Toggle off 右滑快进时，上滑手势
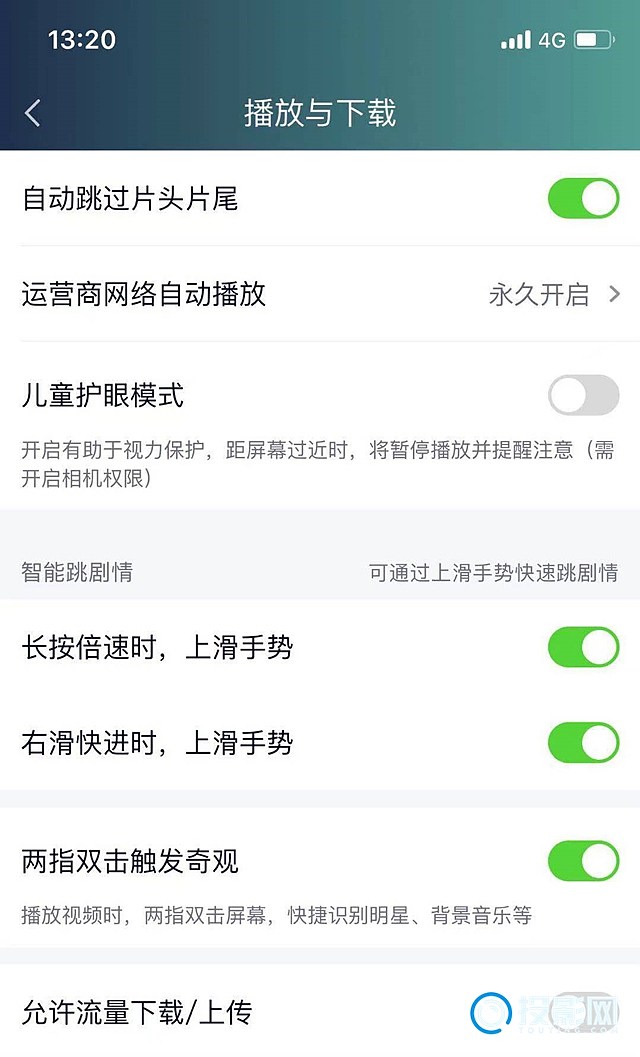 click(583, 743)
